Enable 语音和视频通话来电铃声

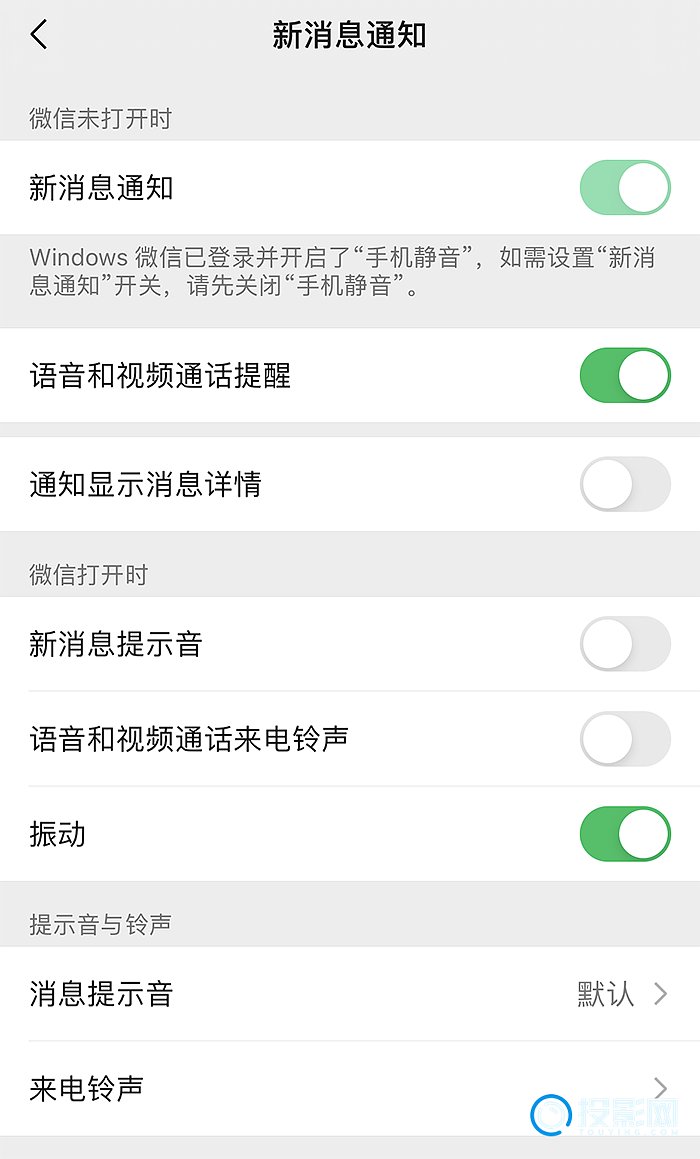[x=625, y=738]
